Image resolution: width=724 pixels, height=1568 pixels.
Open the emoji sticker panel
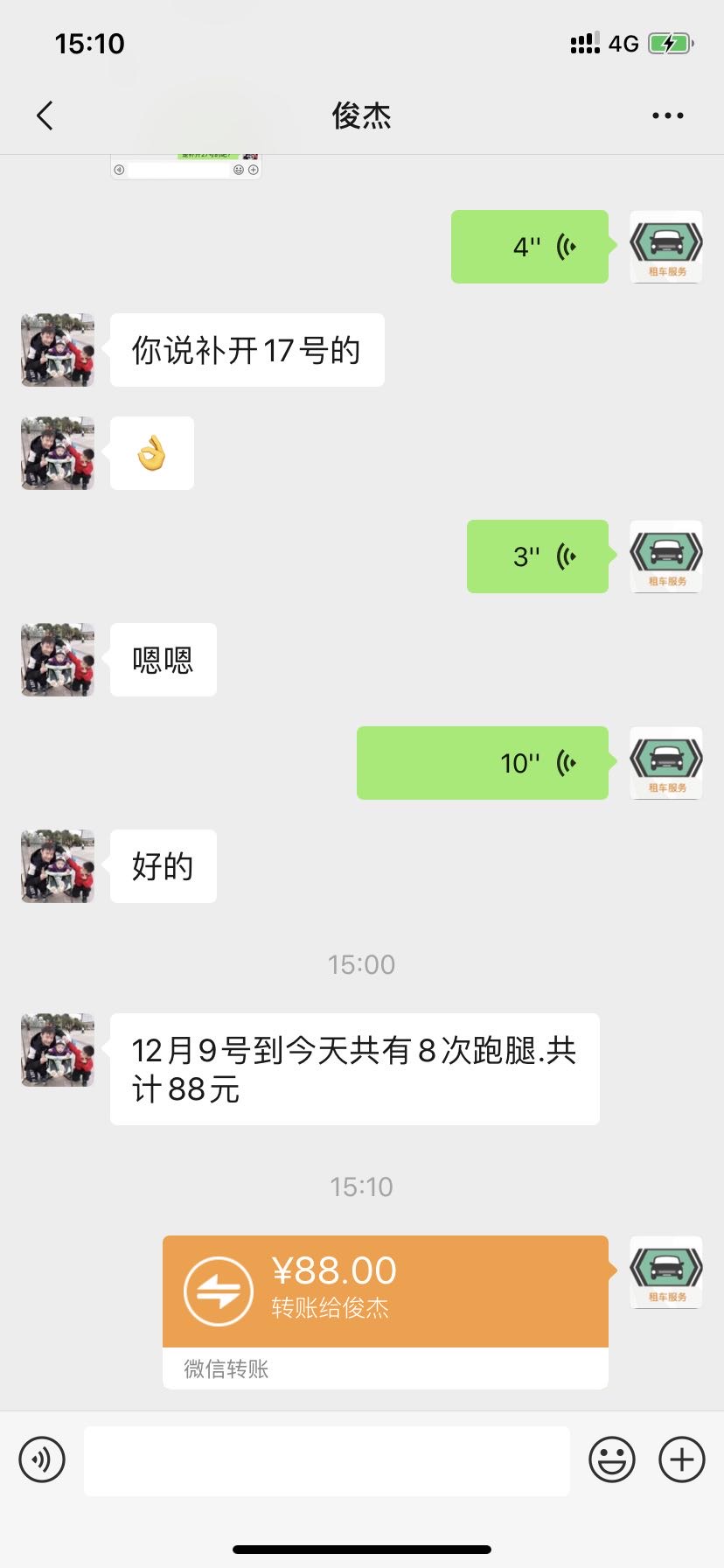(611, 1459)
